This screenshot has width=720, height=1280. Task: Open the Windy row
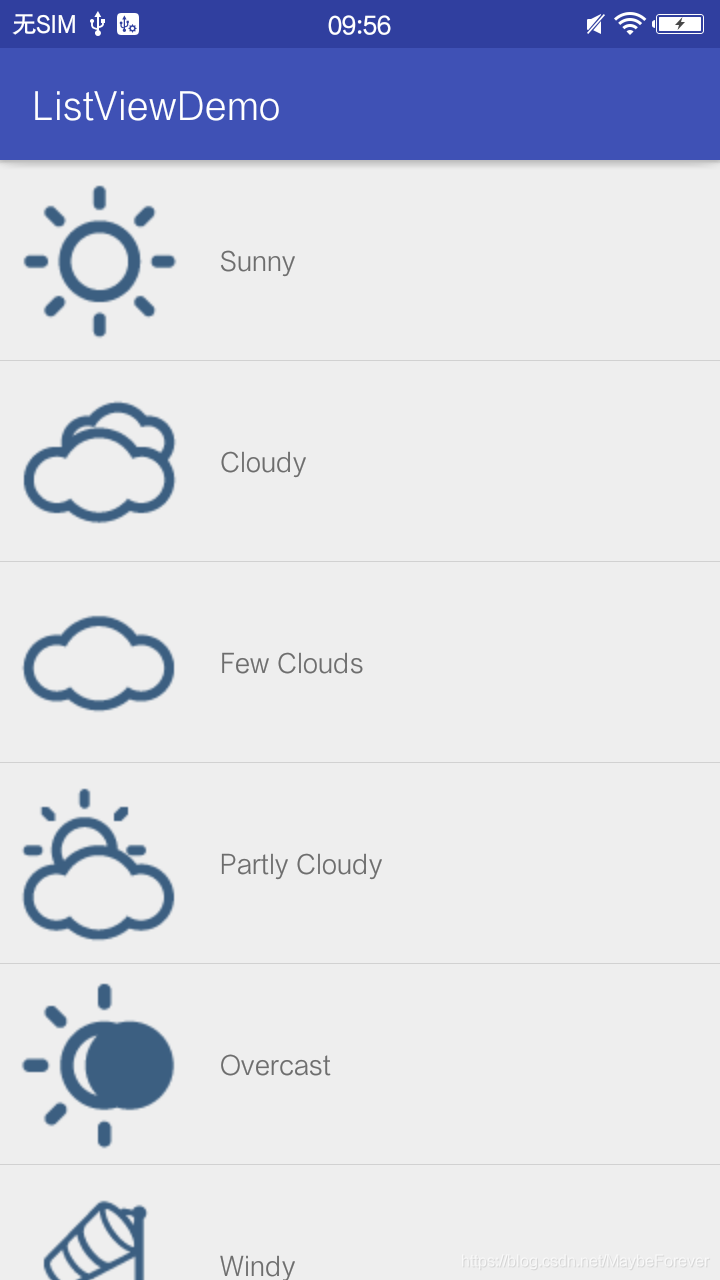click(x=360, y=1223)
